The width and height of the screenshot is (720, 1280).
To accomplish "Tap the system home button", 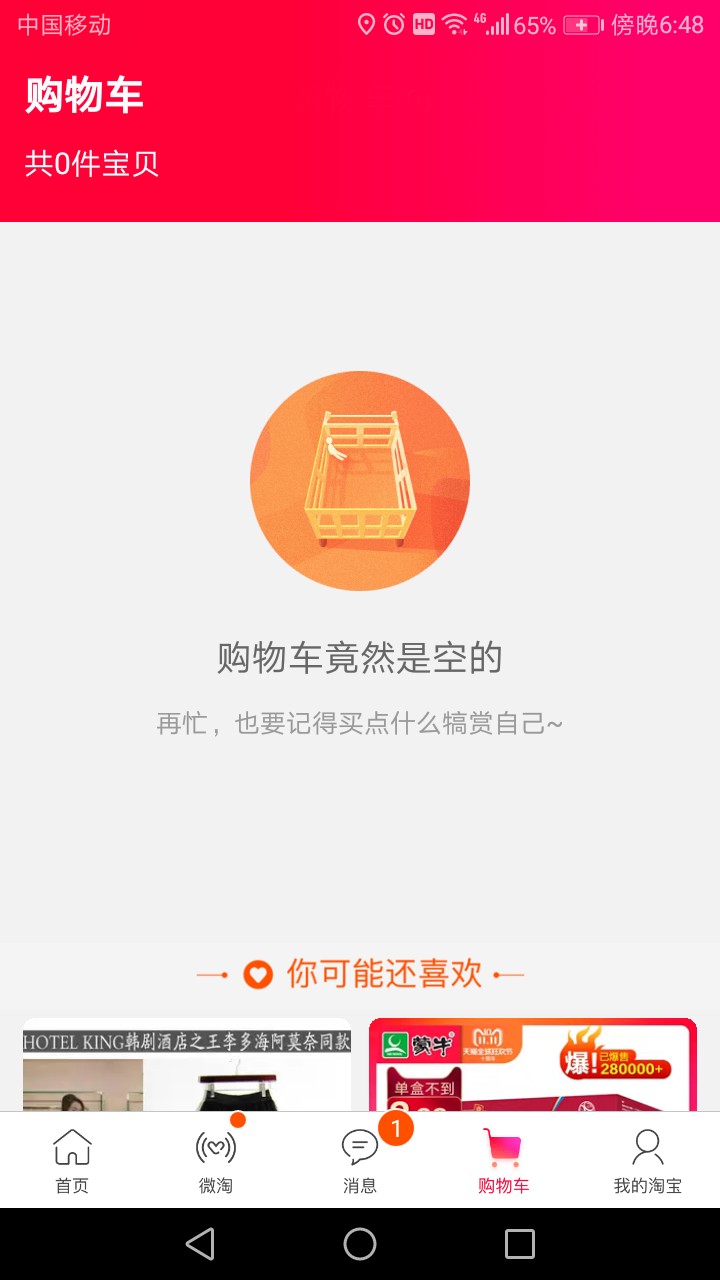I will tap(360, 1244).
